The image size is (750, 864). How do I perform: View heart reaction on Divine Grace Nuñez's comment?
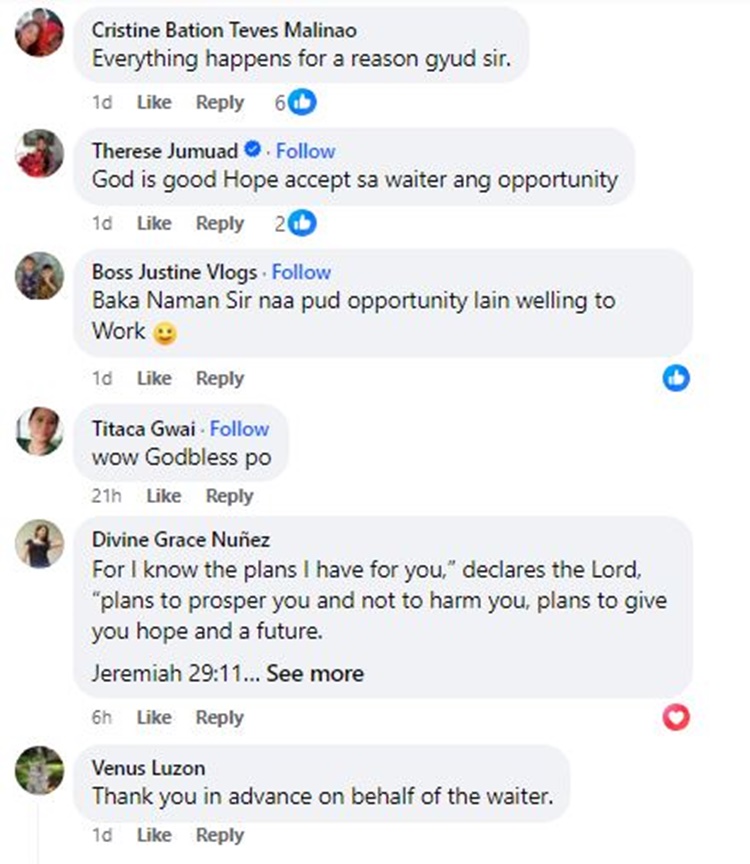coord(677,717)
